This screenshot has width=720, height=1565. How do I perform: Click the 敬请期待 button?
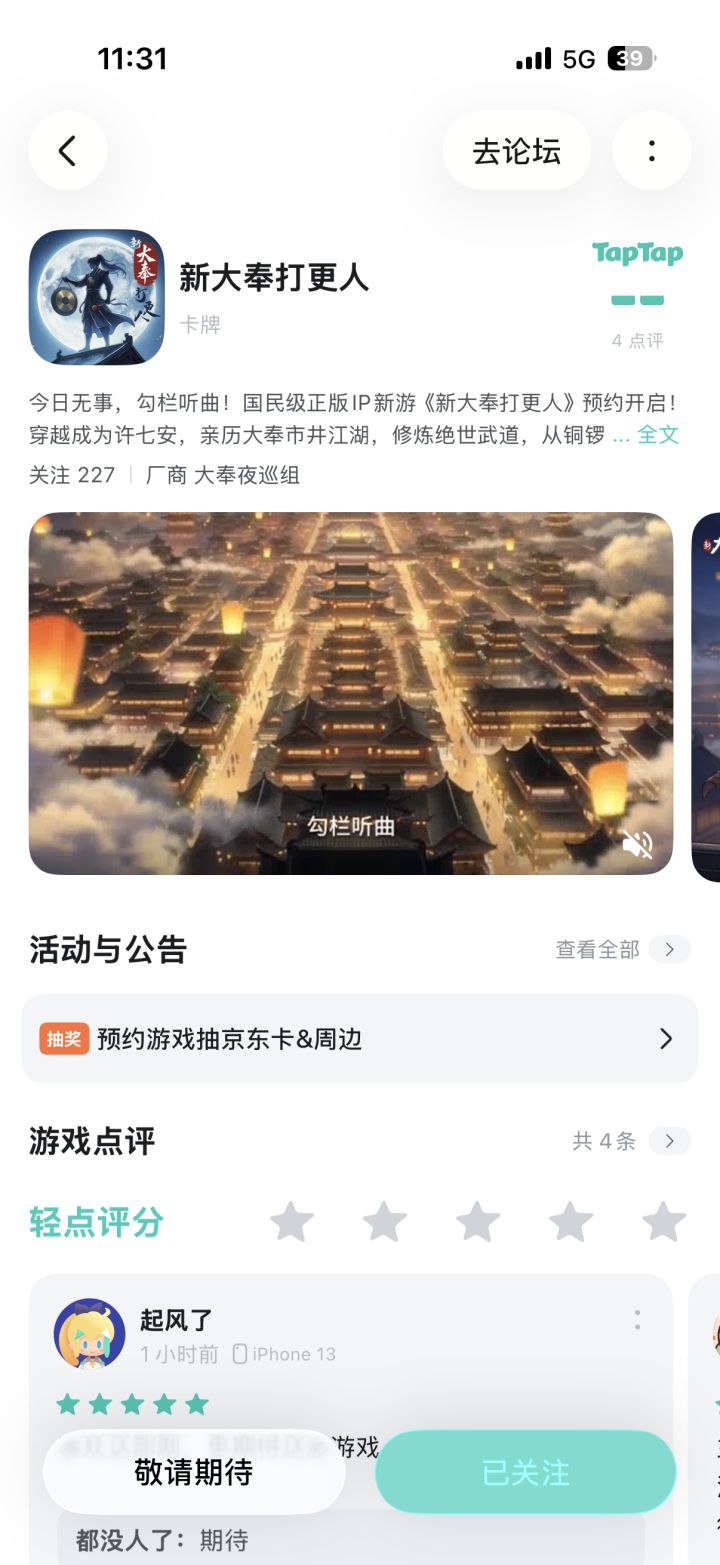(x=193, y=1472)
